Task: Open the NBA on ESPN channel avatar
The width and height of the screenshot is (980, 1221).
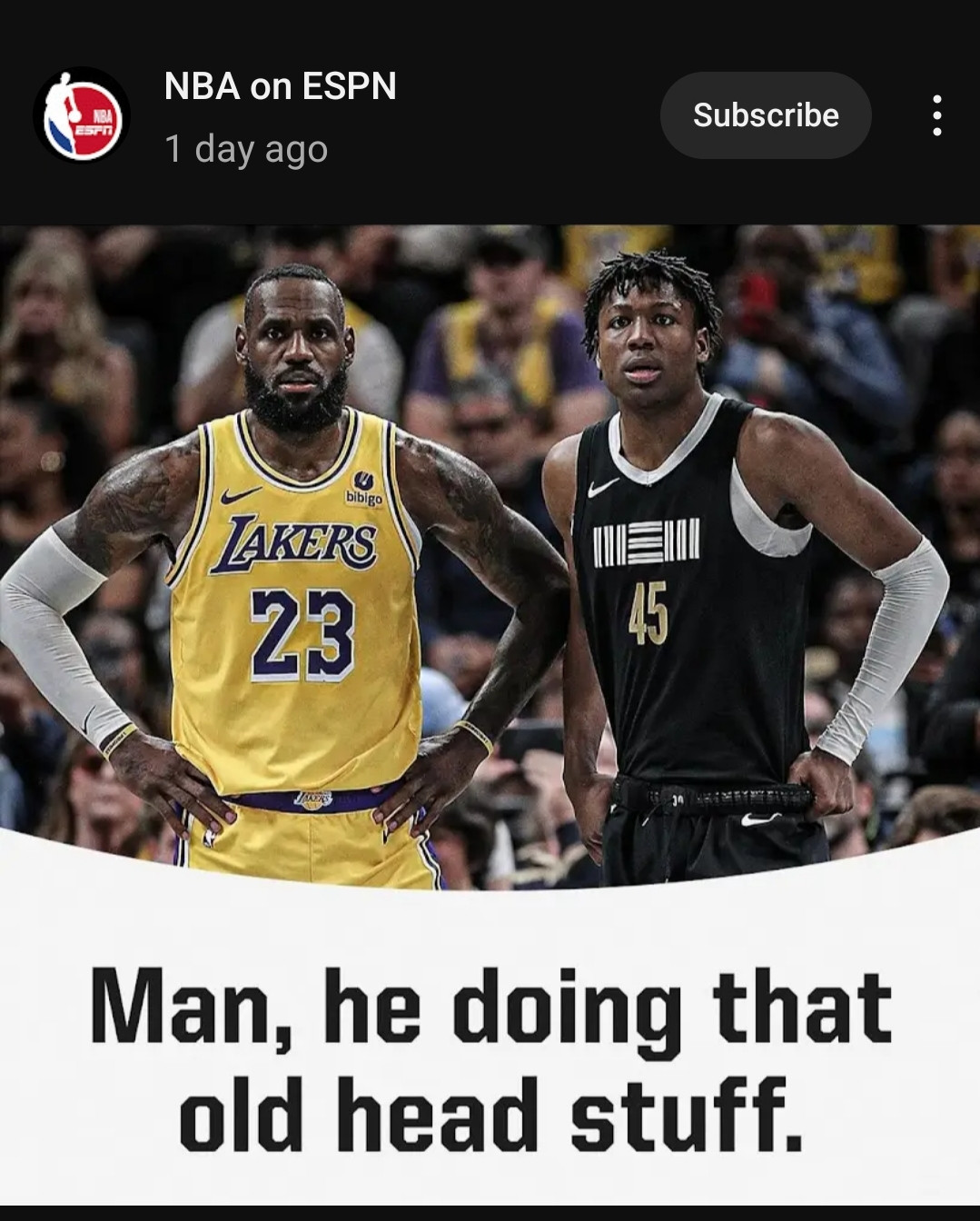Action: [82, 116]
